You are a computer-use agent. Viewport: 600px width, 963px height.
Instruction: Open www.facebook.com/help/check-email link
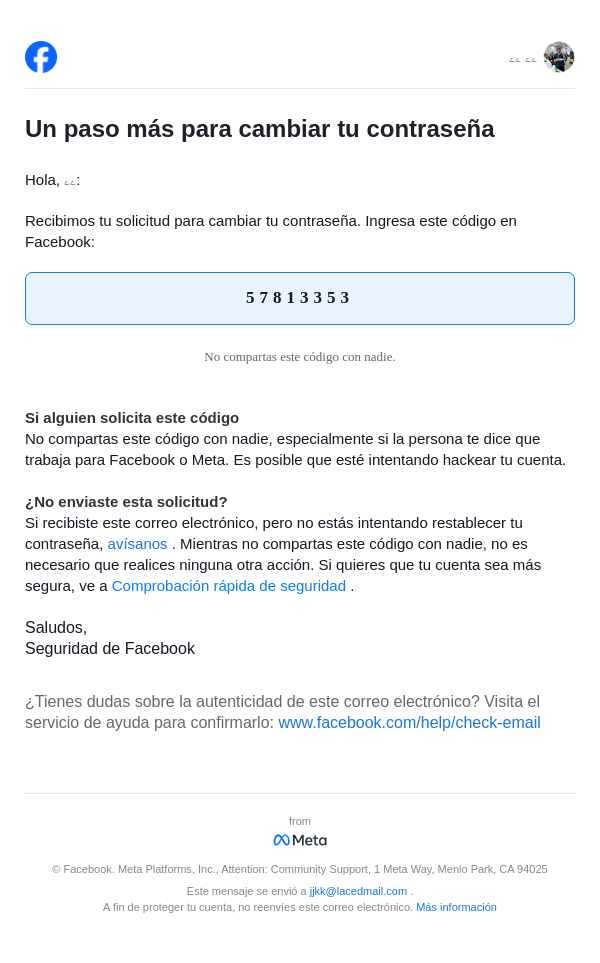(409, 723)
